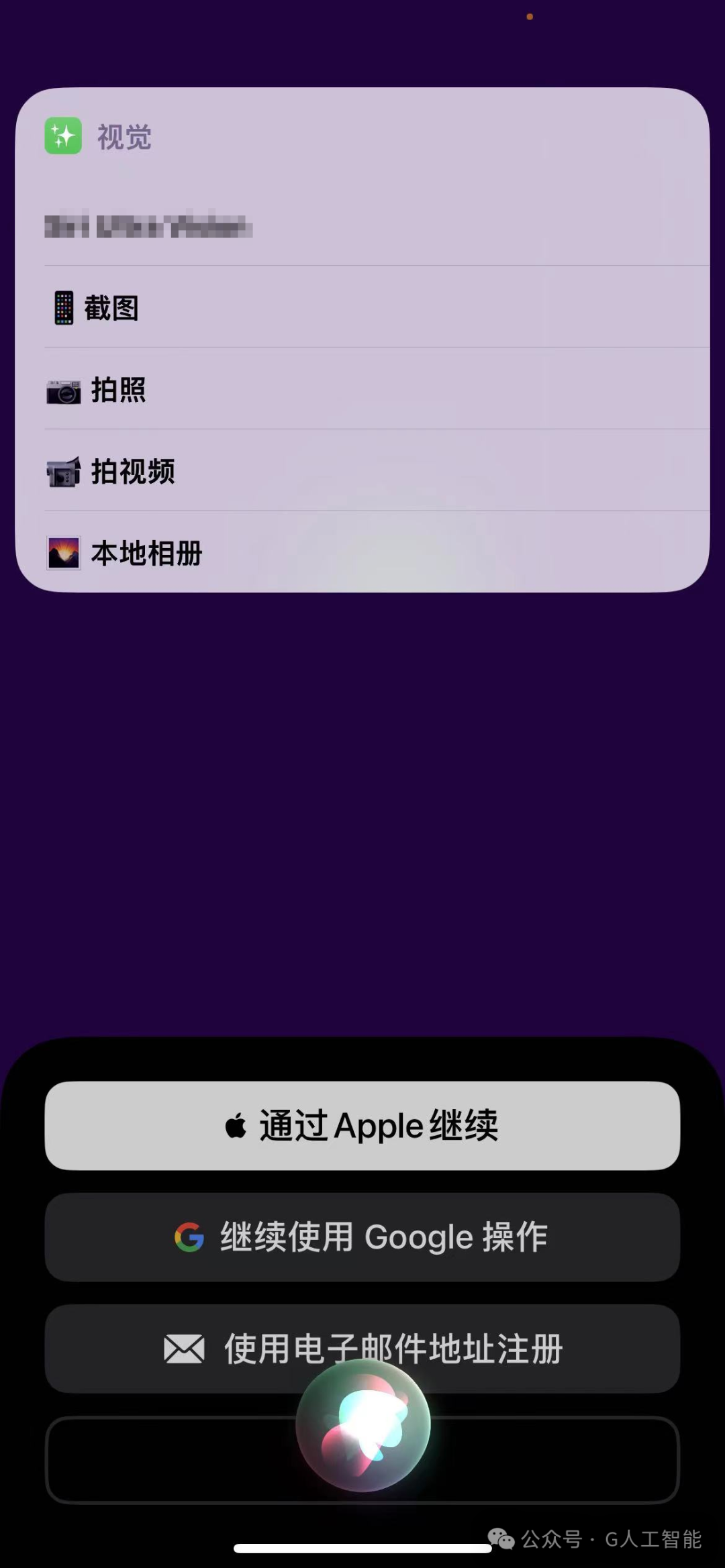
Task: Open the 本地相册 local album option
Action: point(362,552)
